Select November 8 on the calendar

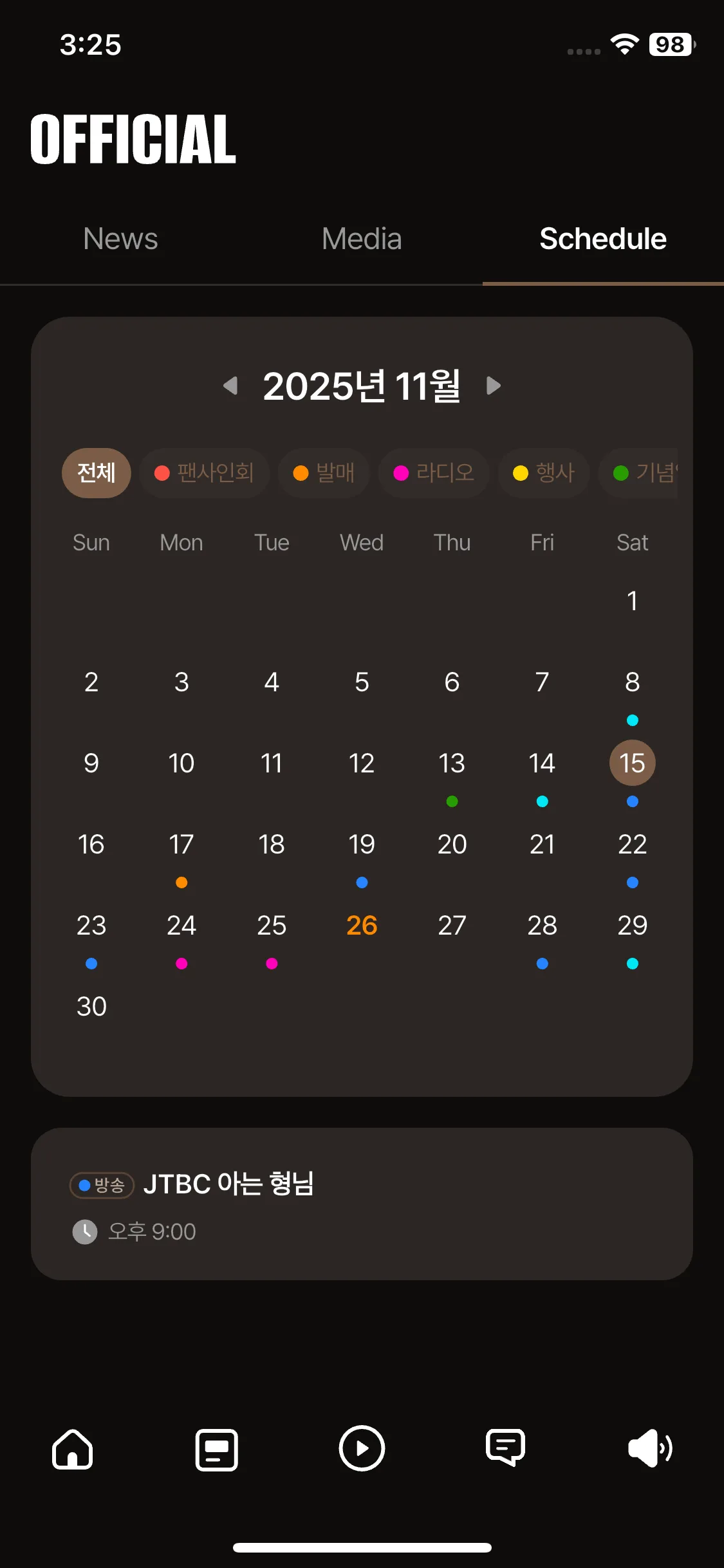632,682
